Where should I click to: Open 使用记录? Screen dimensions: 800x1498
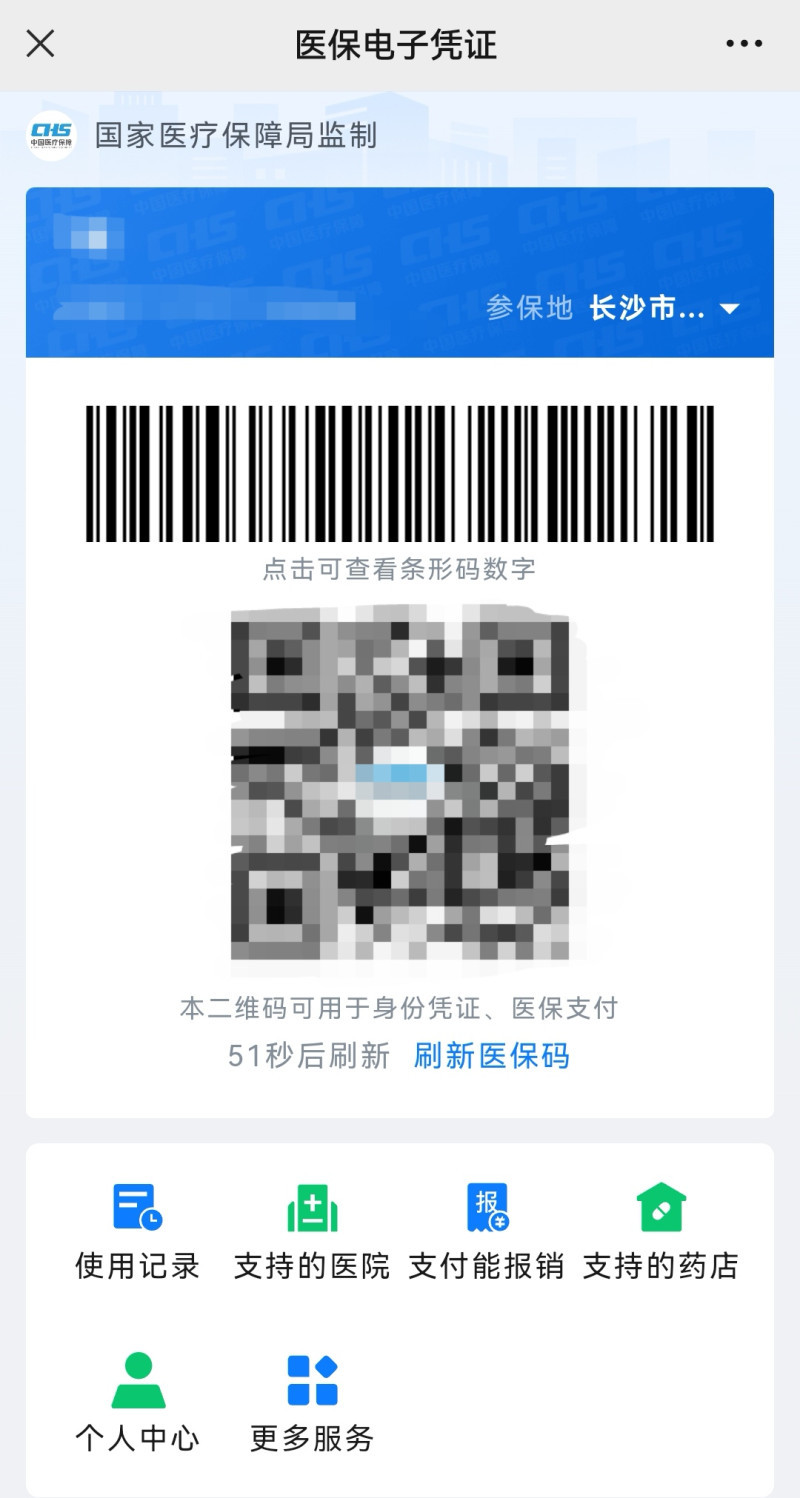138,1230
